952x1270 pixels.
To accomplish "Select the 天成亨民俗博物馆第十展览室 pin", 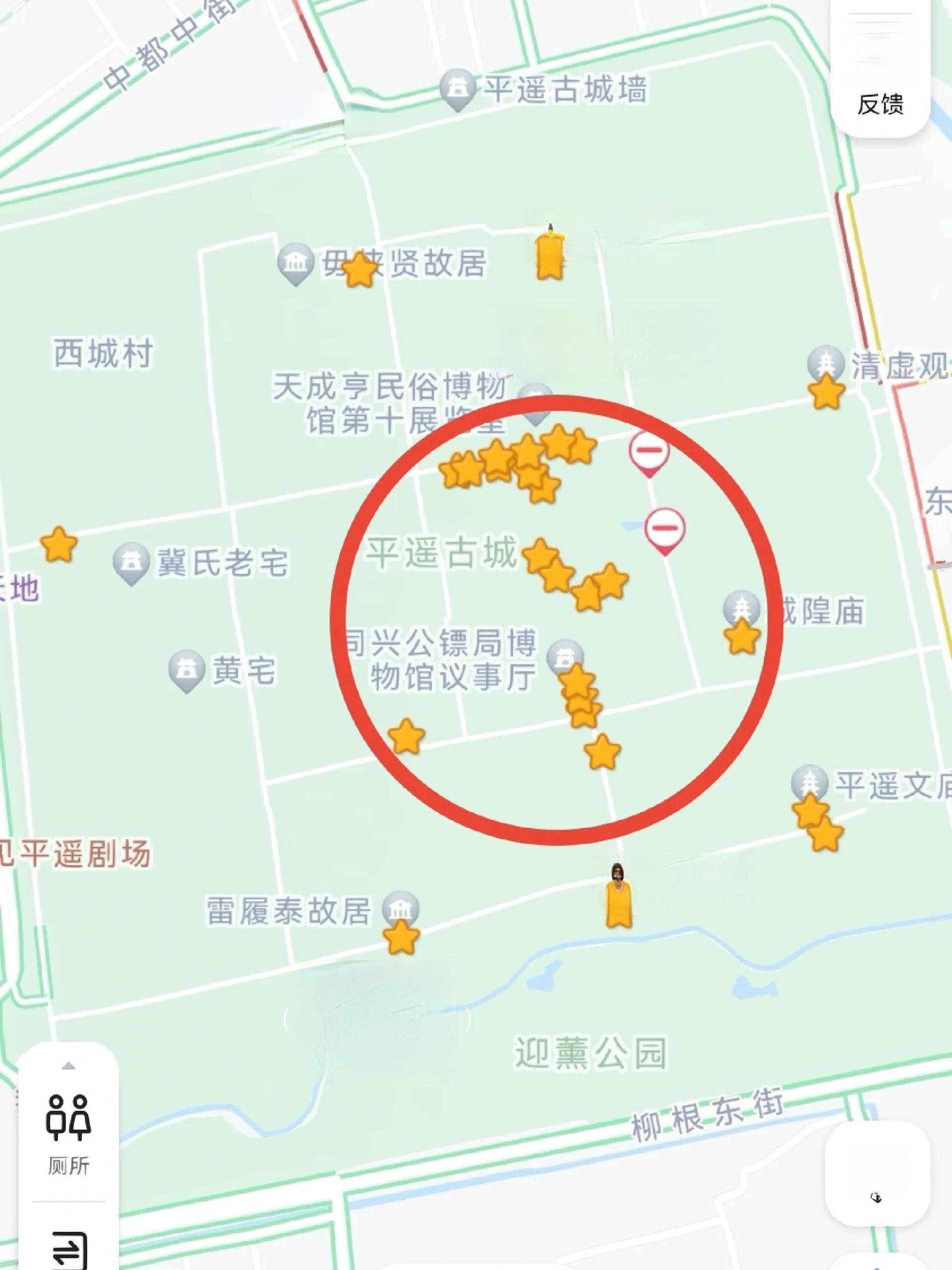I will point(535,402).
